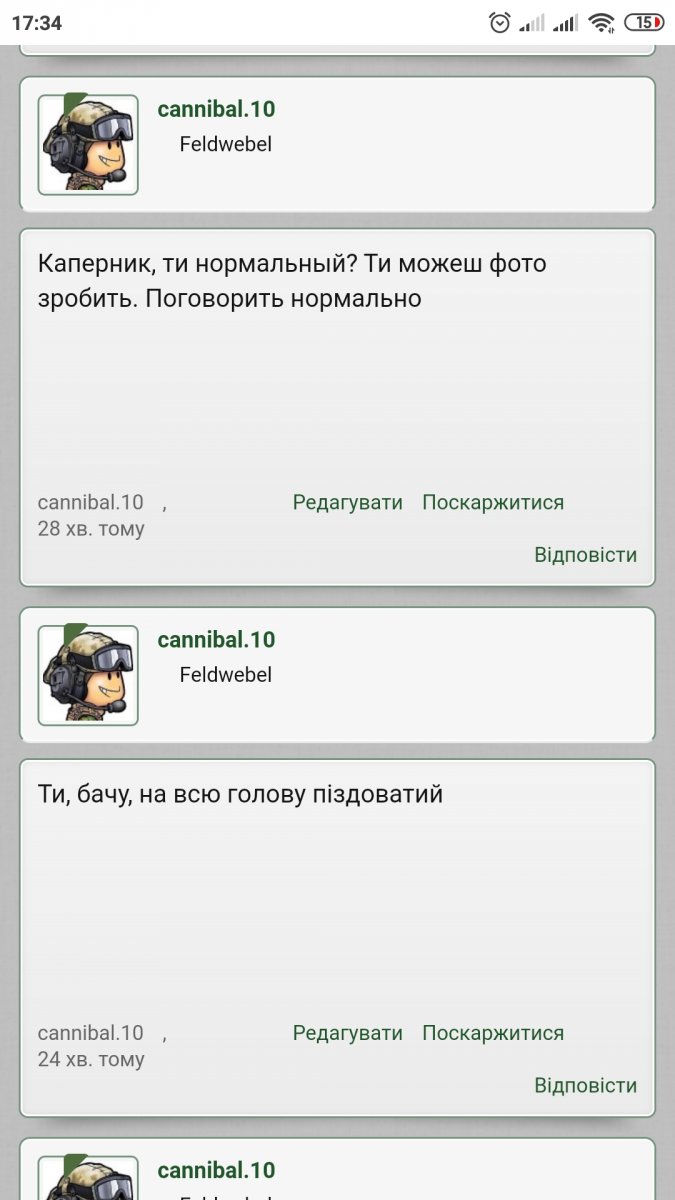Viewport: 675px width, 1200px height.
Task: Tap Поскаржитися on the post from 28 хв. тому
Action: click(x=492, y=502)
